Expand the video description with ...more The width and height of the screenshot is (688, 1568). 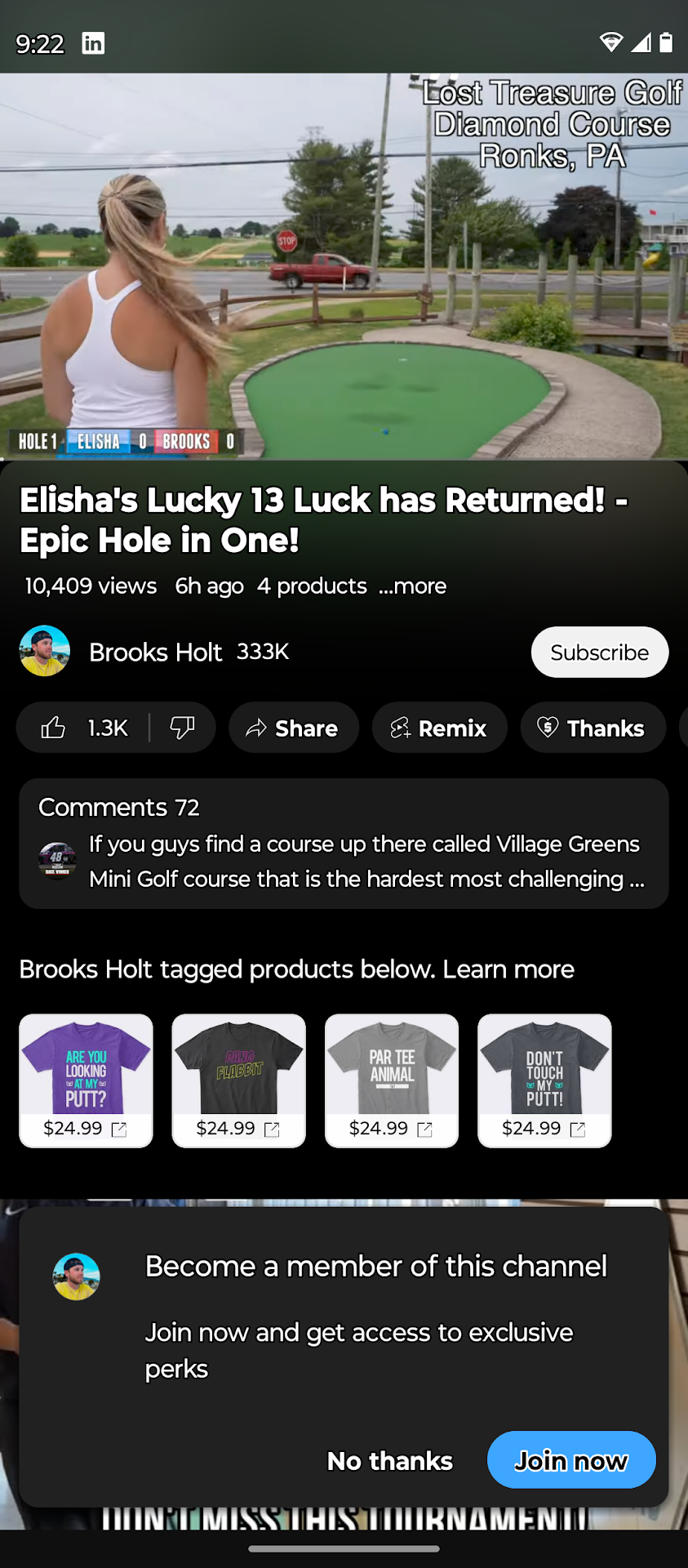[413, 586]
